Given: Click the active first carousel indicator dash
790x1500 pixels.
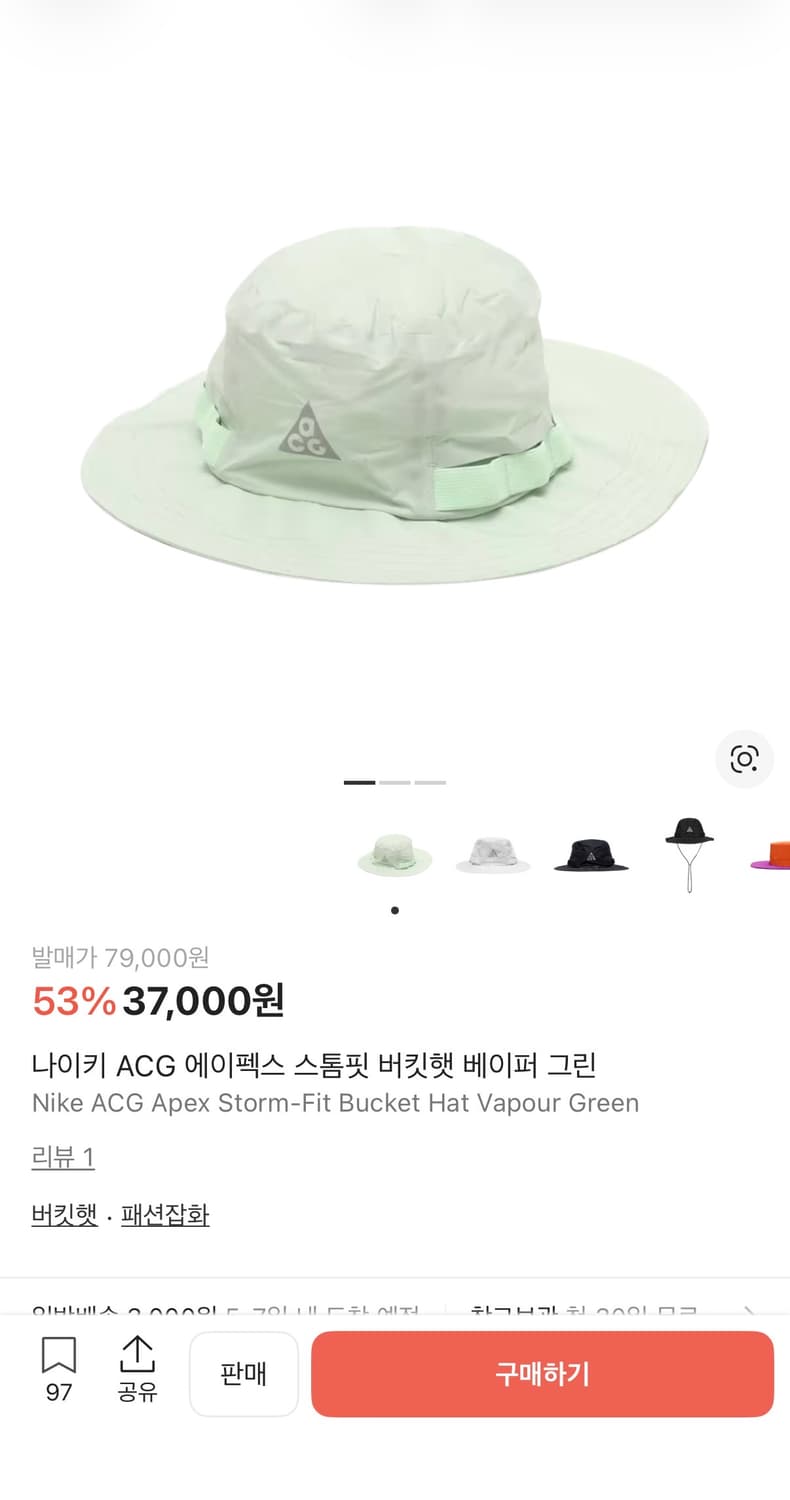Looking at the screenshot, I should [x=357, y=782].
